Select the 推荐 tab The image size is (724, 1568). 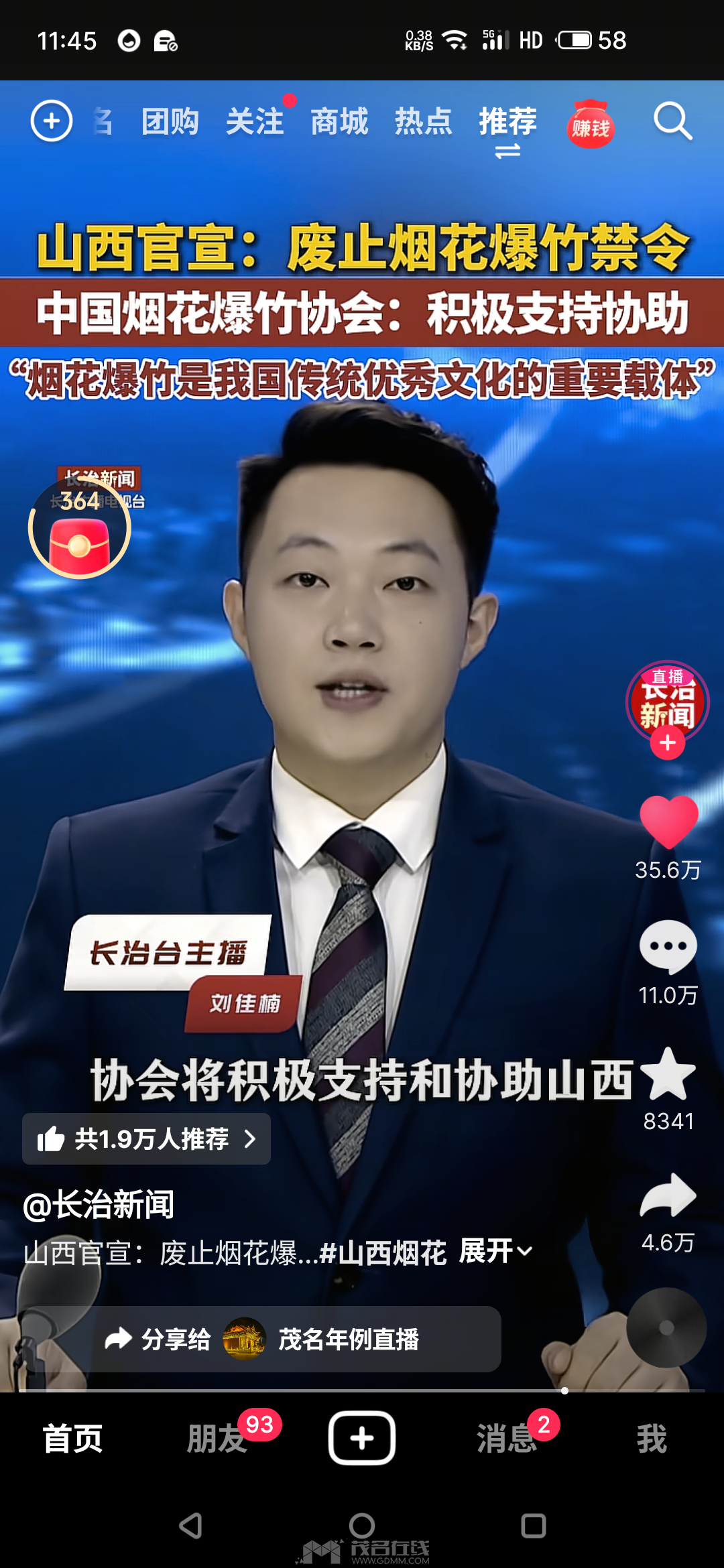point(507,122)
